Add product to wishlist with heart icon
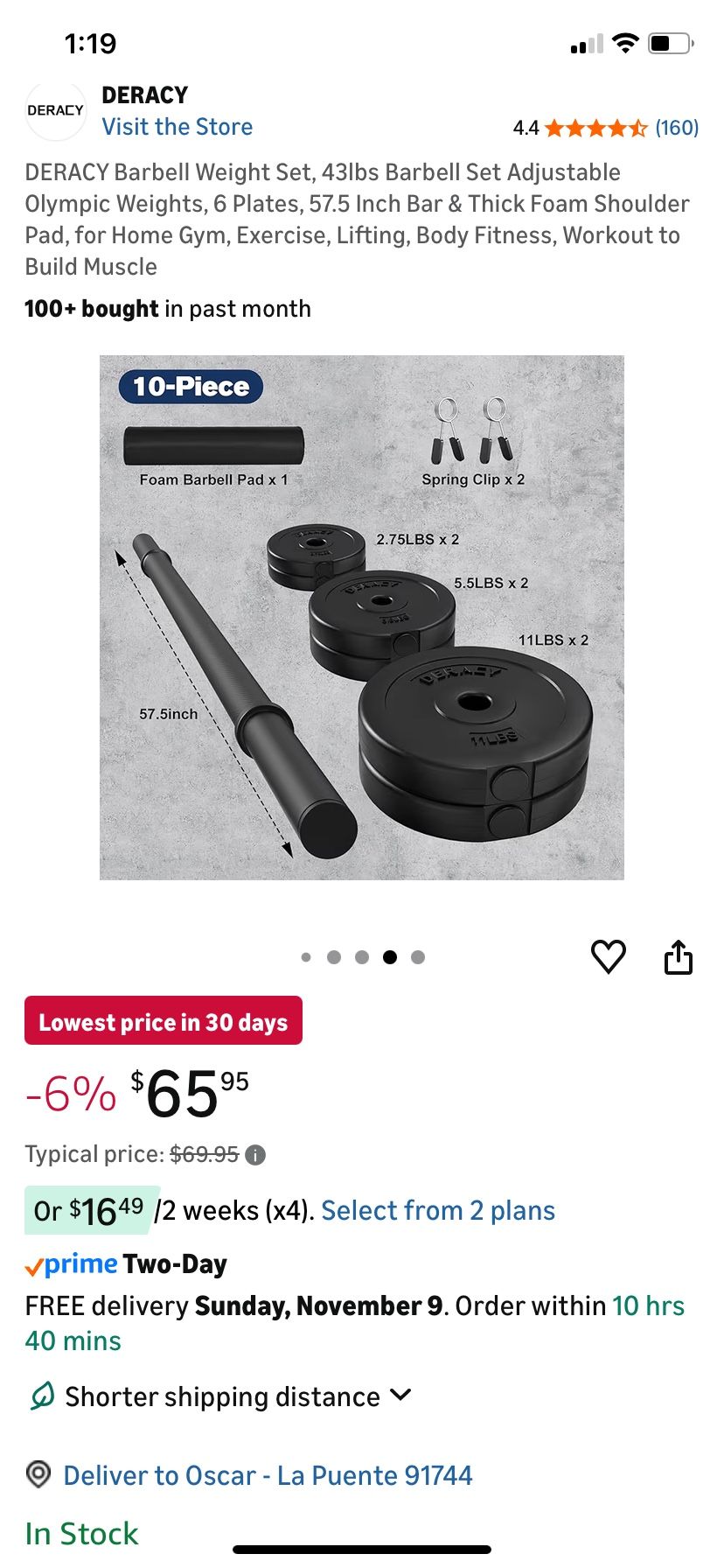This screenshot has width=724, height=1568. pos(609,956)
